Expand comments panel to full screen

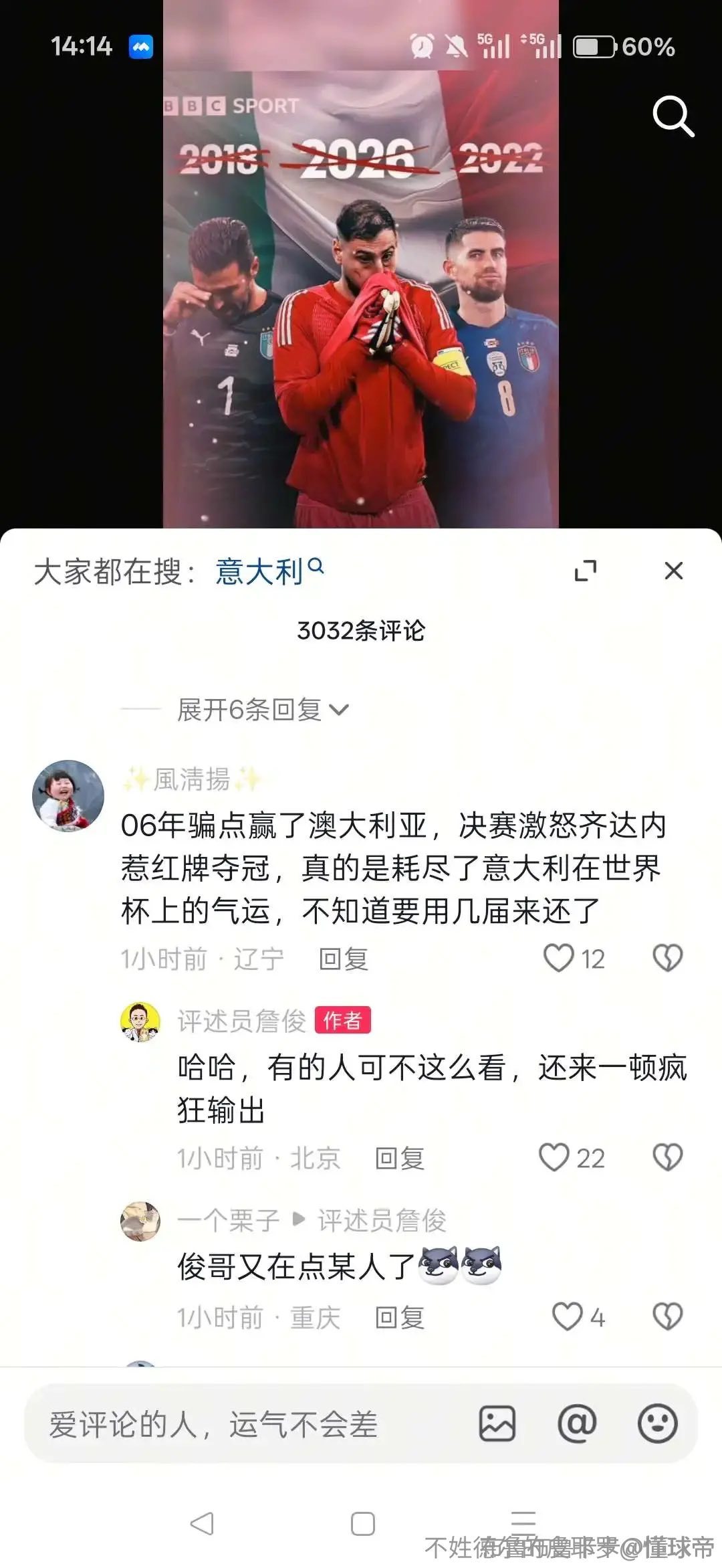click(x=586, y=571)
